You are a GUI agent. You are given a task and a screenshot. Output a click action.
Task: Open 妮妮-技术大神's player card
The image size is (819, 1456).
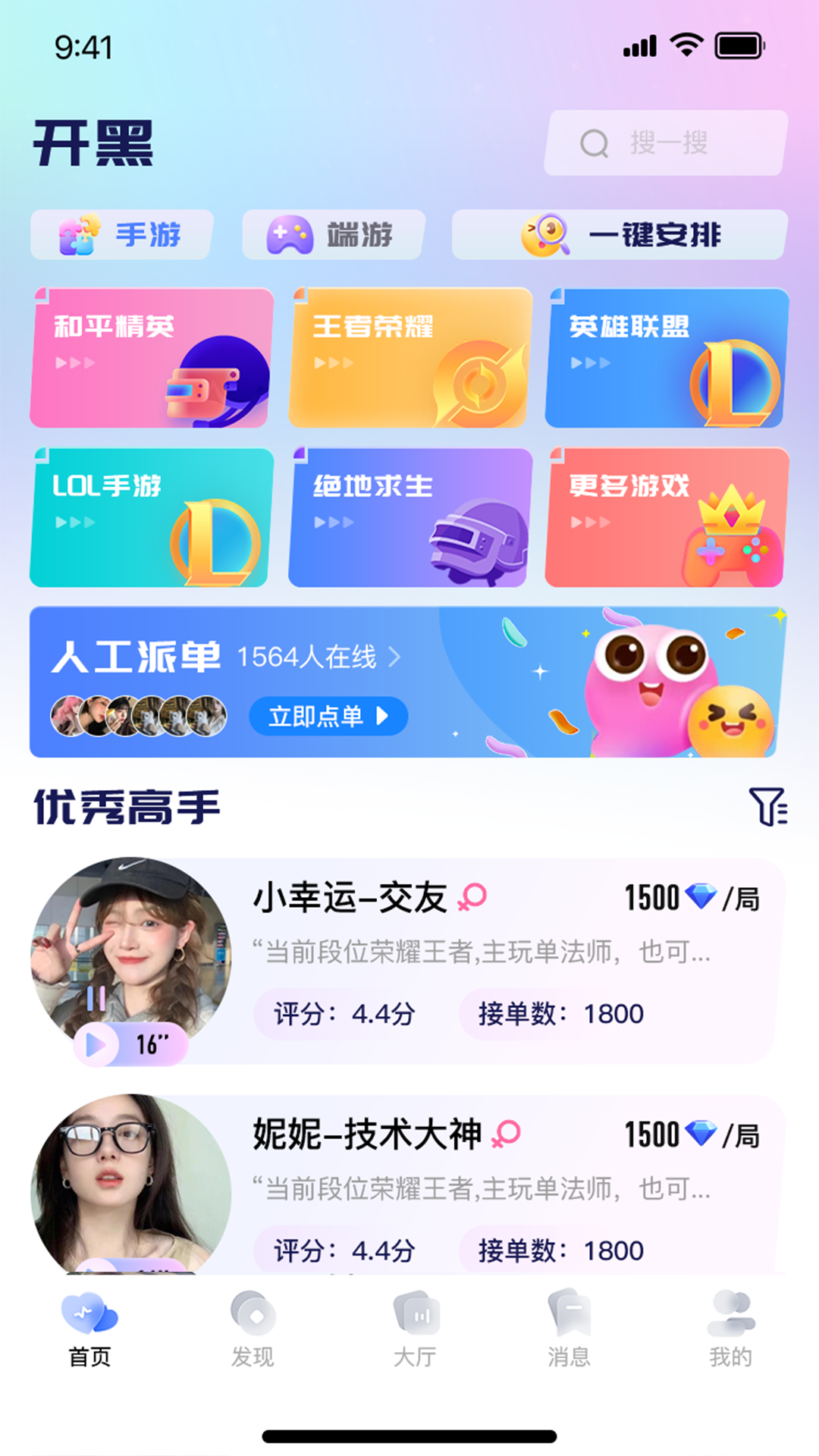coord(408,1184)
